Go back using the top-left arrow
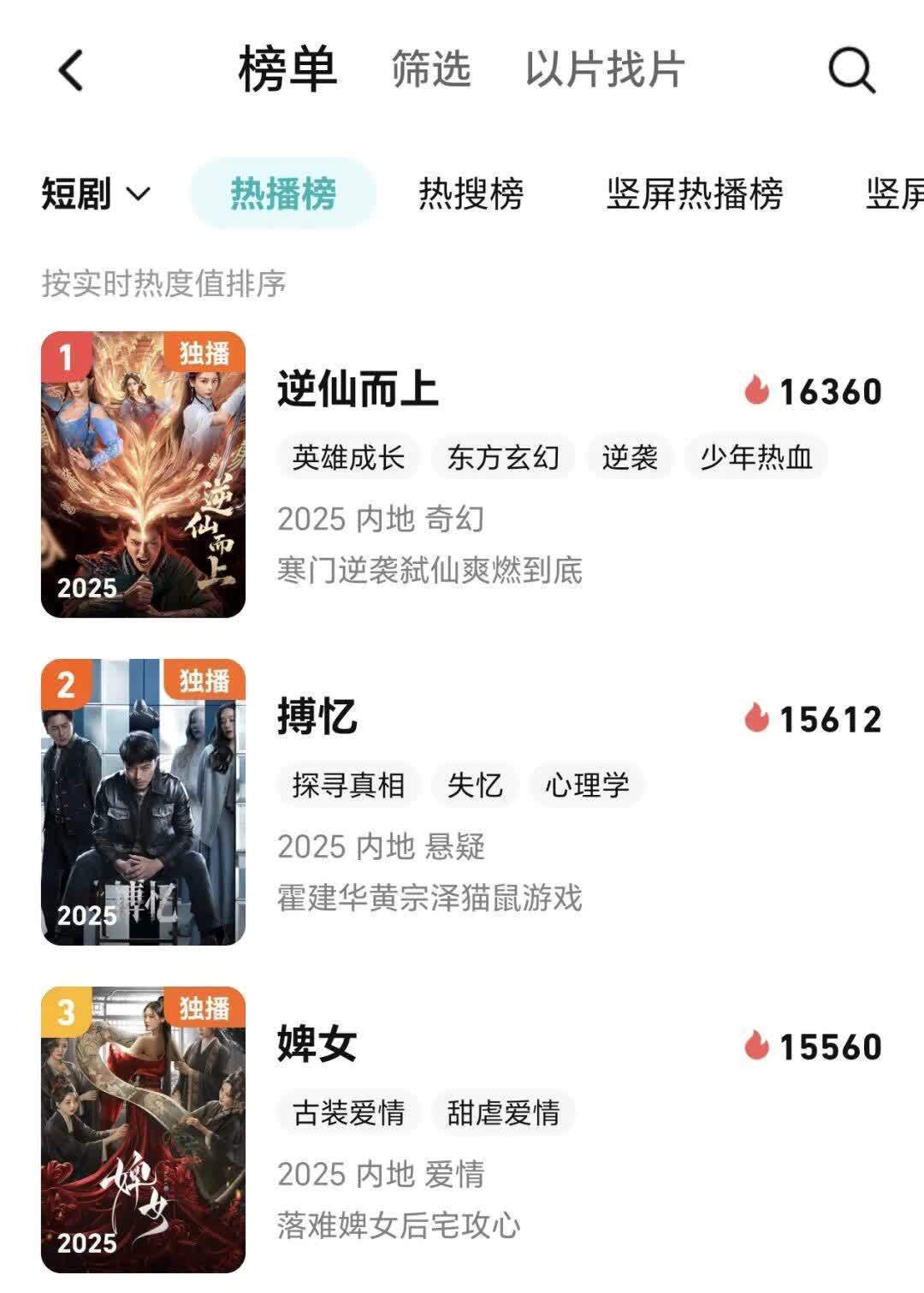 coord(72,70)
